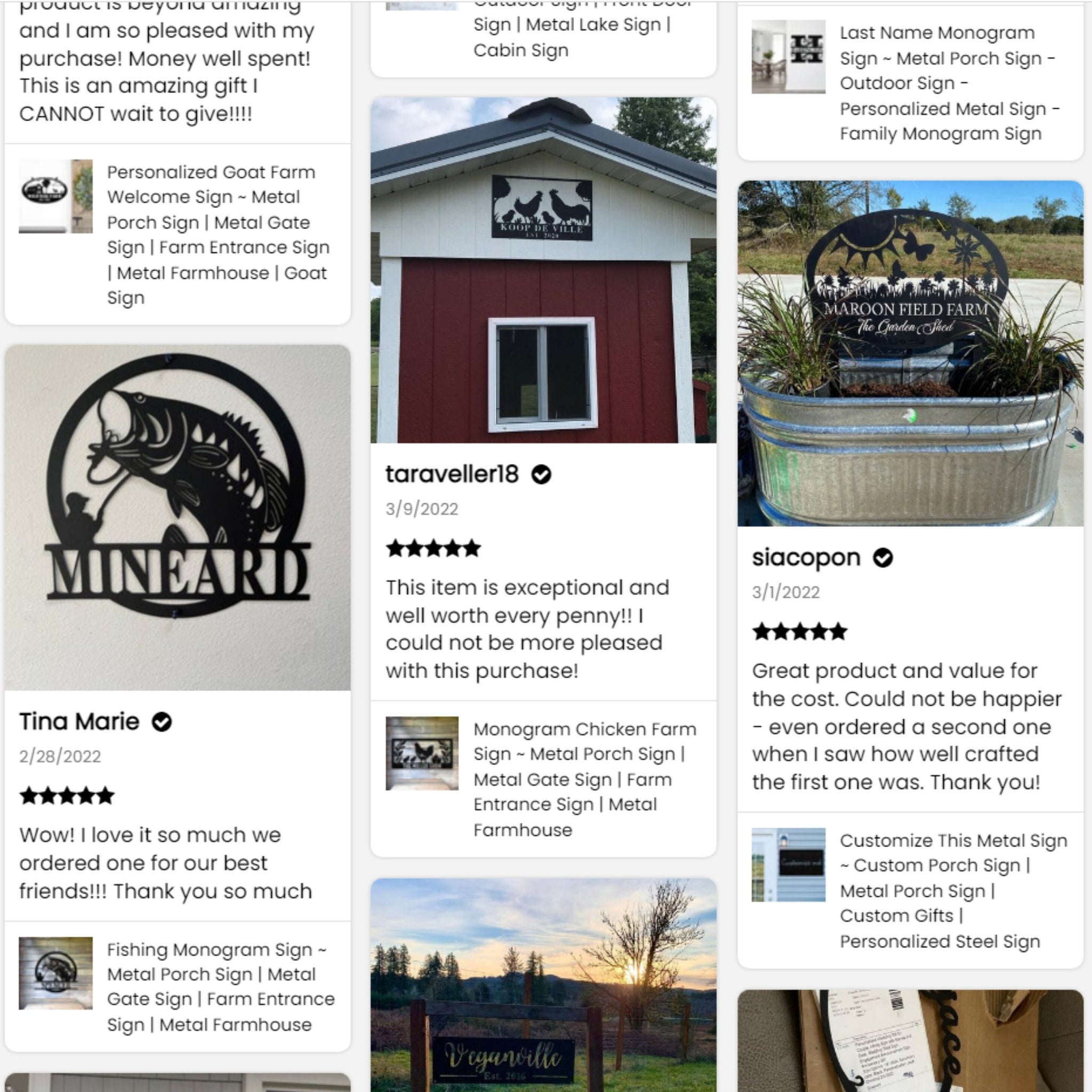Image resolution: width=1092 pixels, height=1092 pixels.
Task: Open the Last Name Monogram Sign product
Action: pos(949,83)
